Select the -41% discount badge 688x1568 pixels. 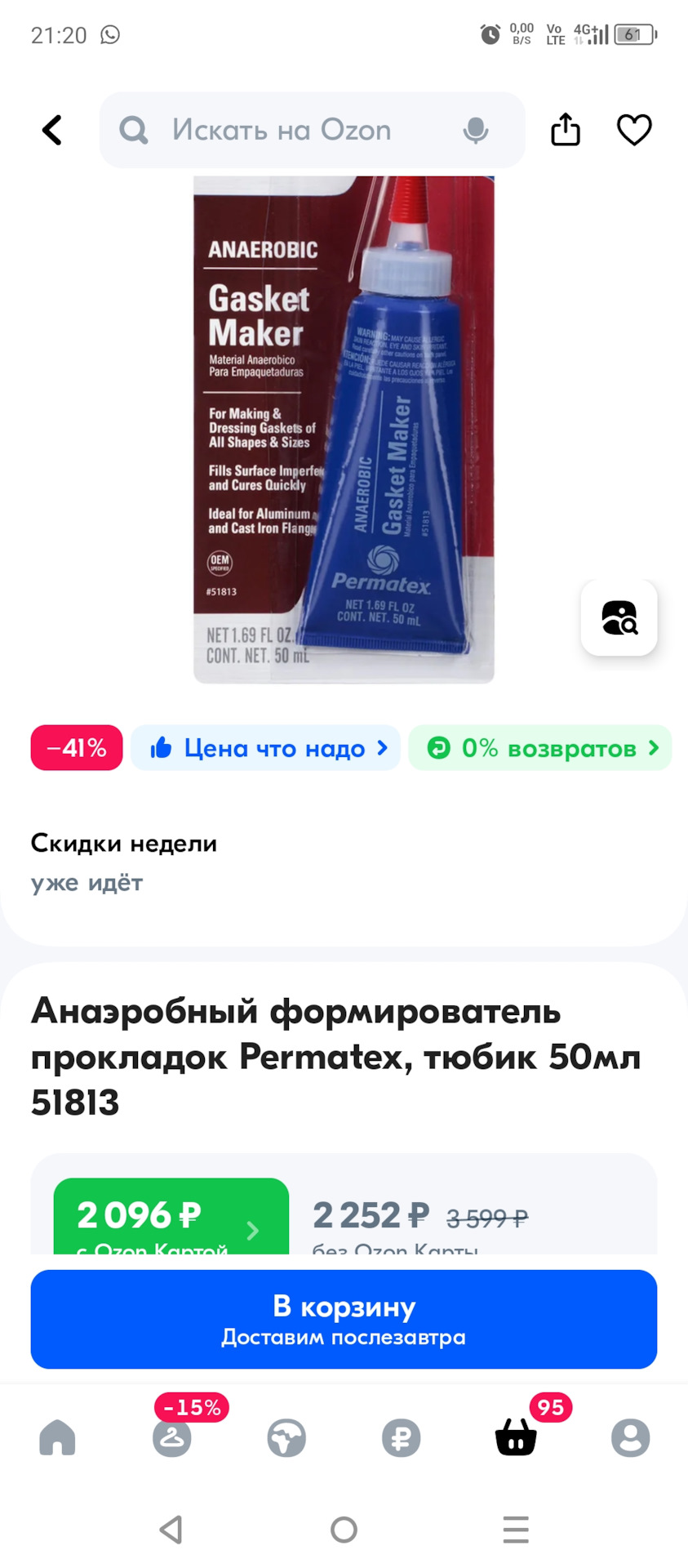[76, 747]
